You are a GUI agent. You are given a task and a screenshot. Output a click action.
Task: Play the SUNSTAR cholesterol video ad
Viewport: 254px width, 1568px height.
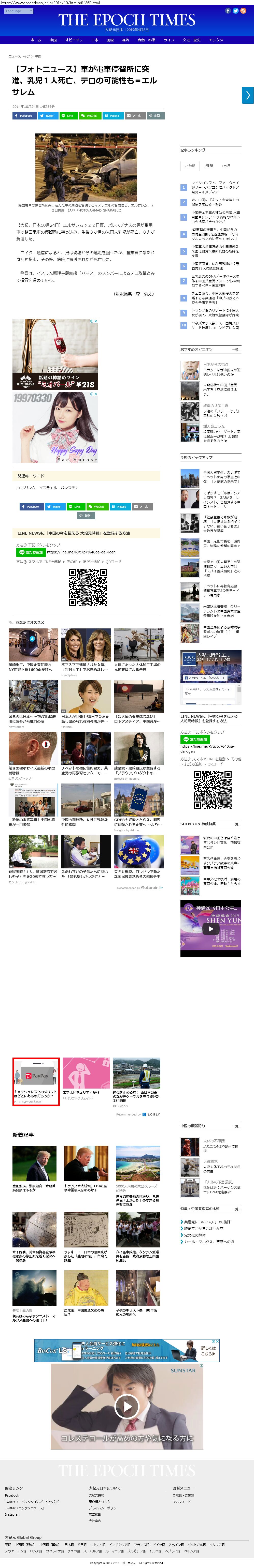click(x=127, y=1407)
